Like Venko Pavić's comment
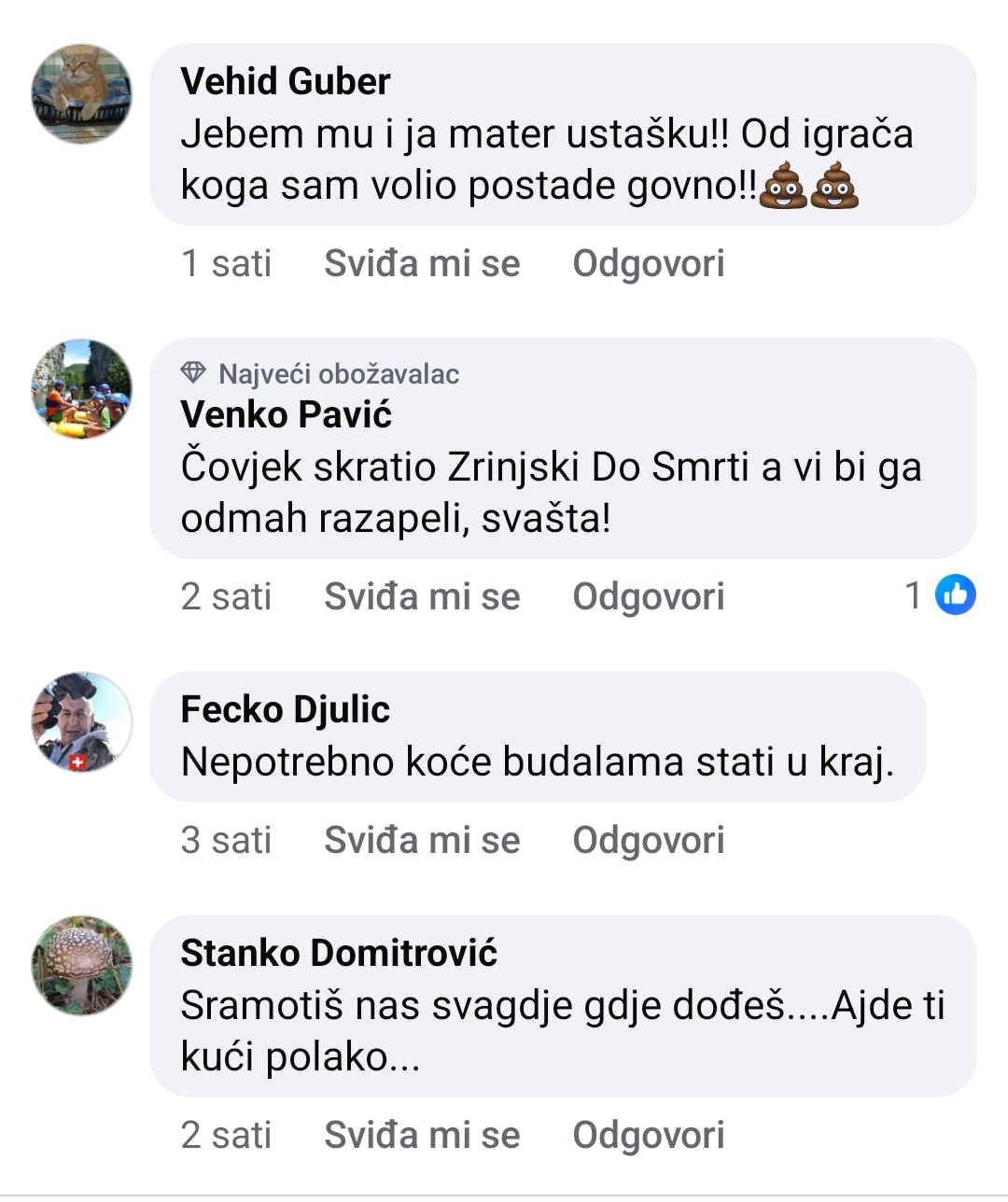The height and width of the screenshot is (1202, 1008). [x=422, y=597]
